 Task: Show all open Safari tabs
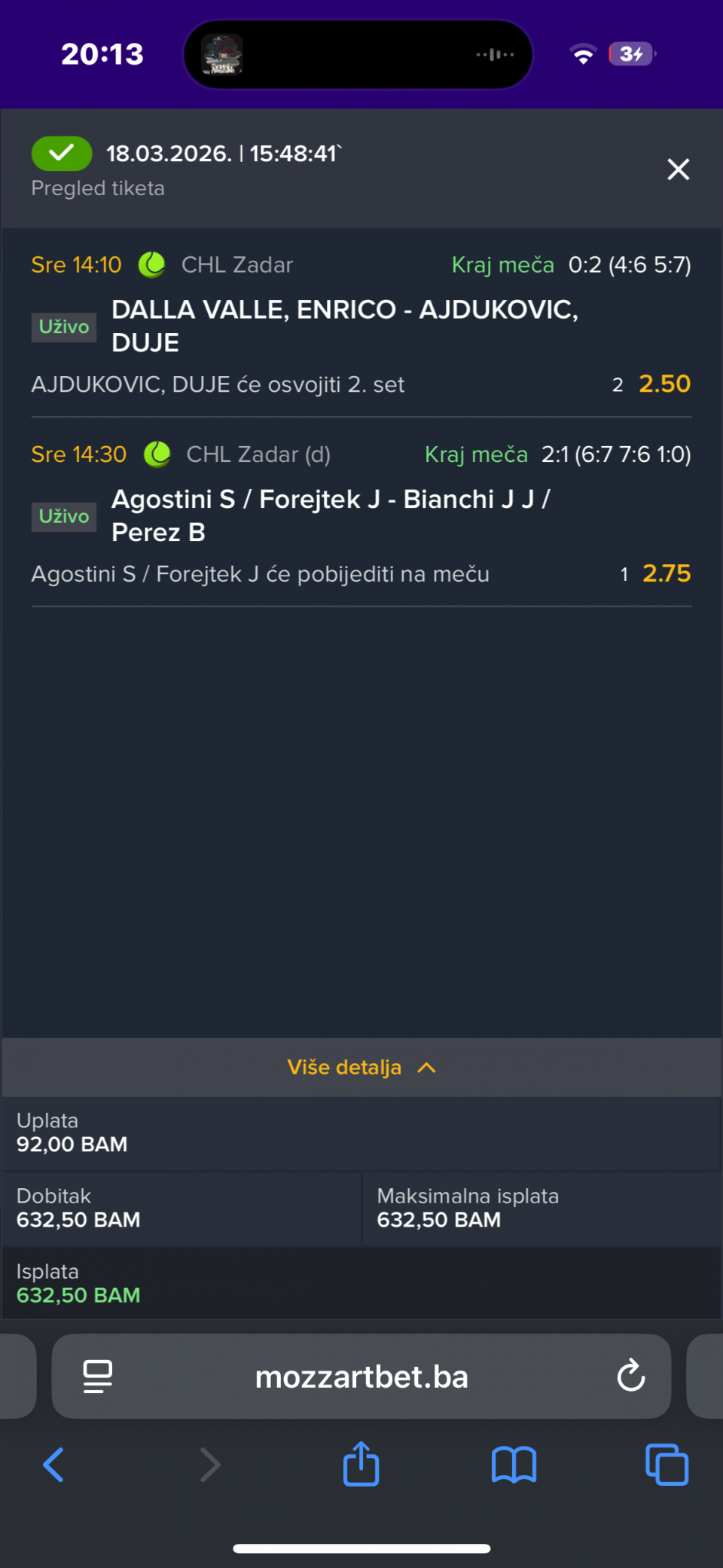click(x=667, y=1465)
